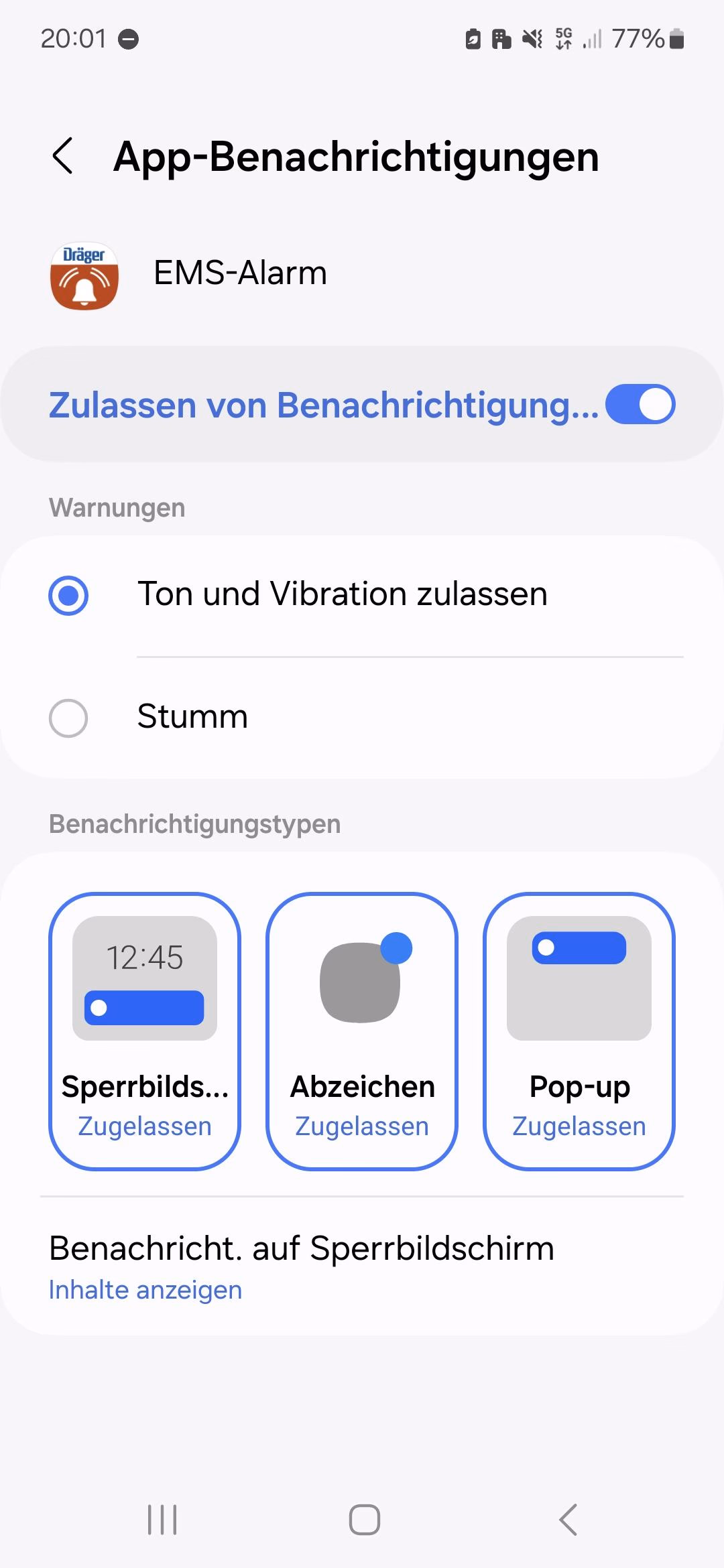This screenshot has width=724, height=1568.
Task: Tap the Sperrbildschirm notification type card
Action: tap(145, 1031)
